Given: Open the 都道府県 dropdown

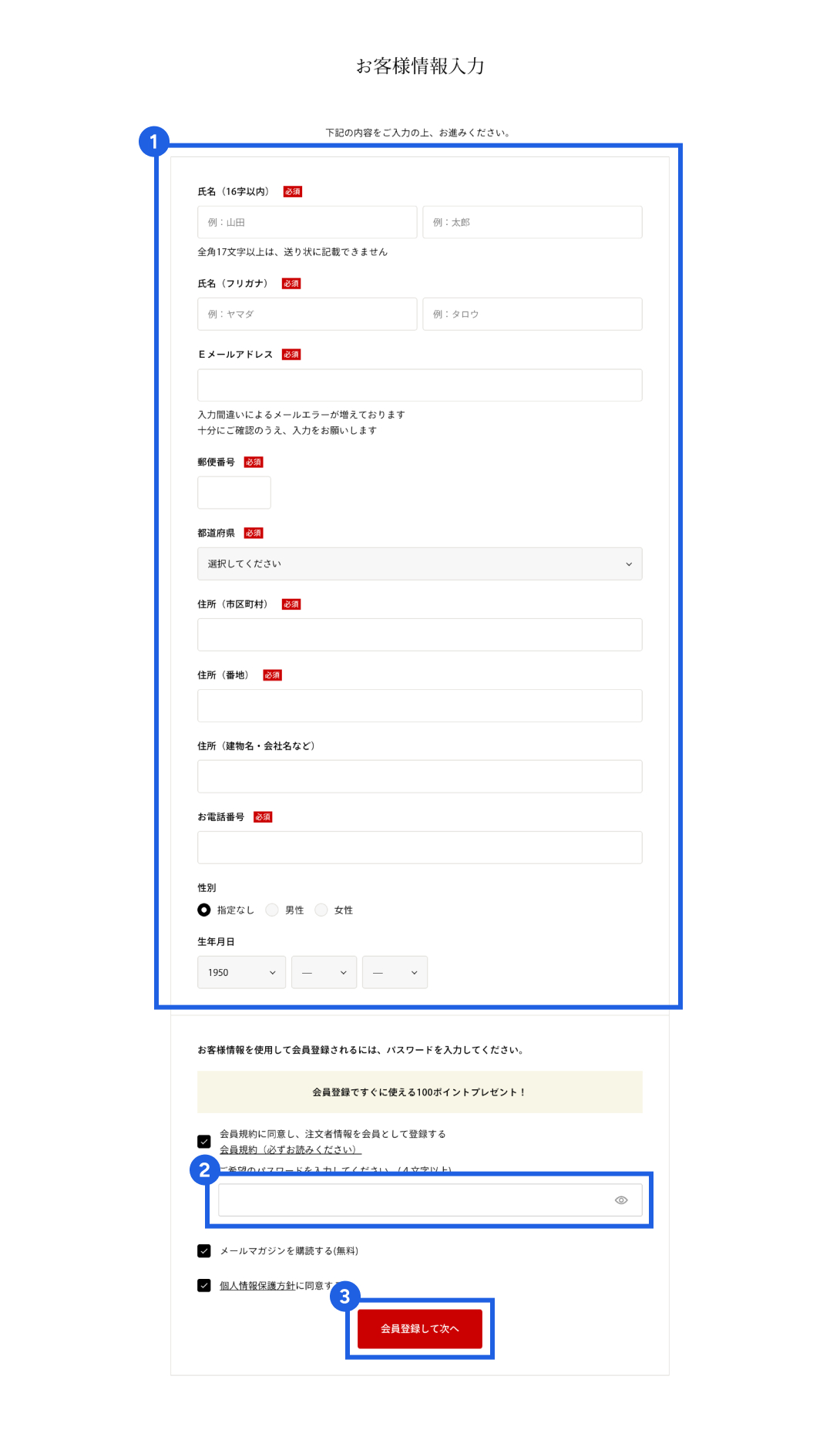Looking at the screenshot, I should (420, 564).
